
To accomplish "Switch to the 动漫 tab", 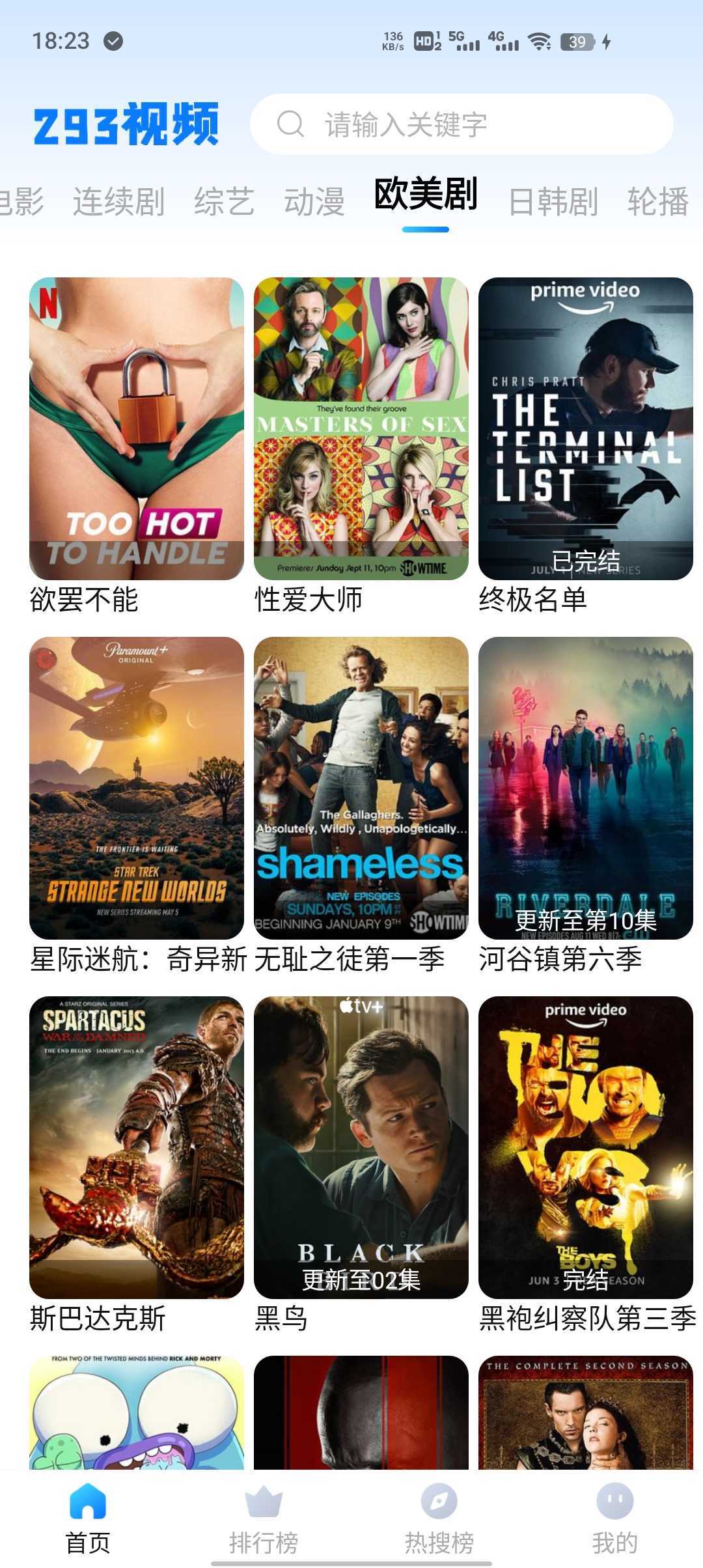I will [x=314, y=201].
